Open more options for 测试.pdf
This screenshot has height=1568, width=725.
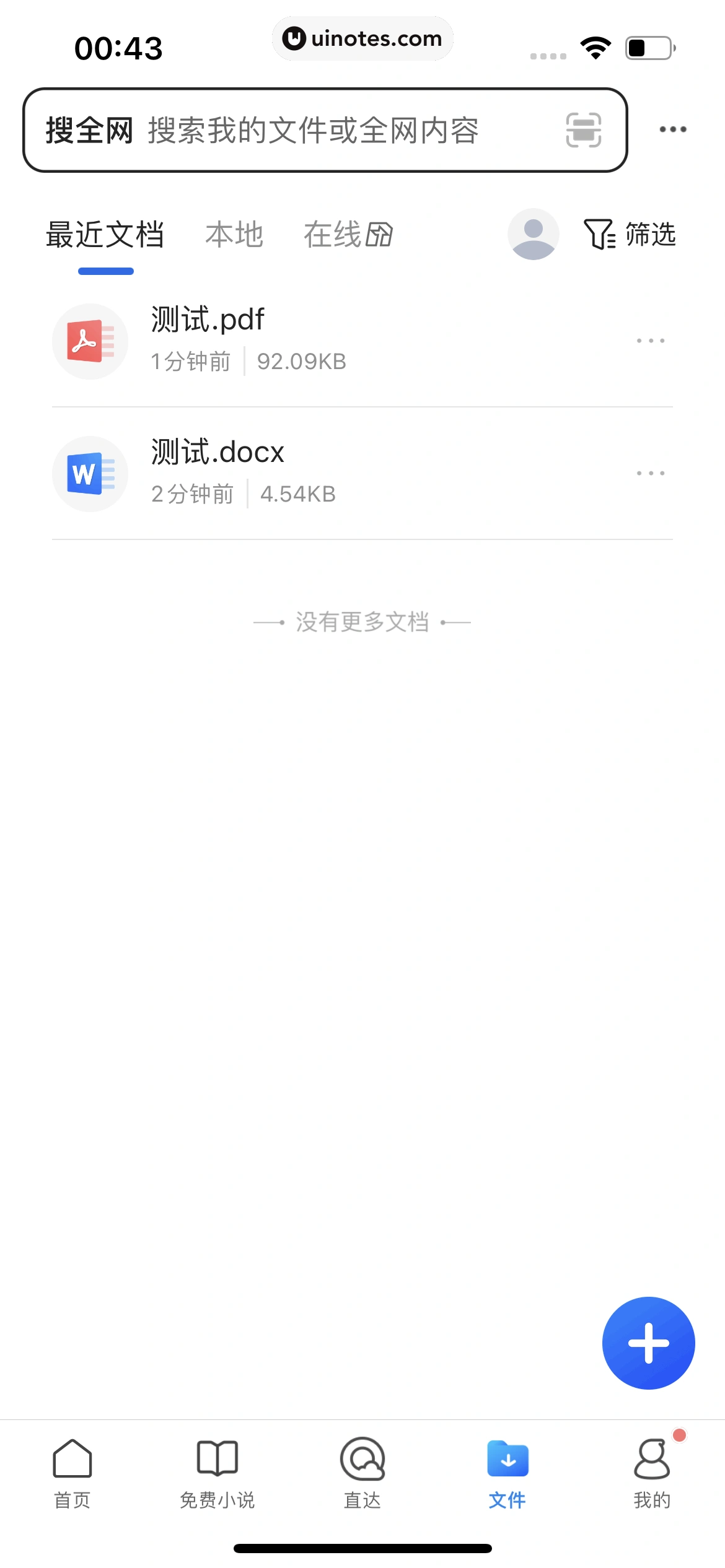tap(650, 341)
